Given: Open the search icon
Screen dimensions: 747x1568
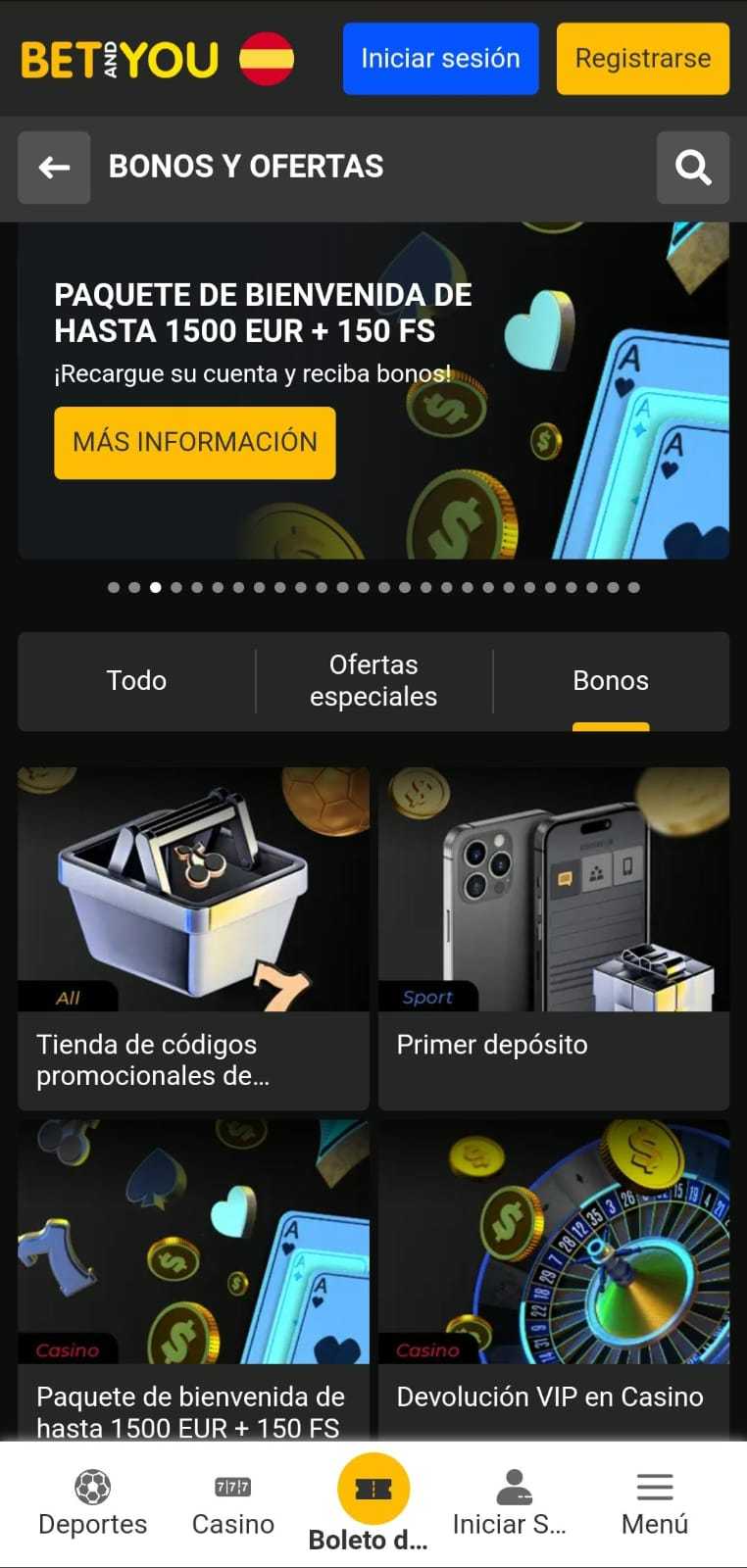Looking at the screenshot, I should 692,168.
